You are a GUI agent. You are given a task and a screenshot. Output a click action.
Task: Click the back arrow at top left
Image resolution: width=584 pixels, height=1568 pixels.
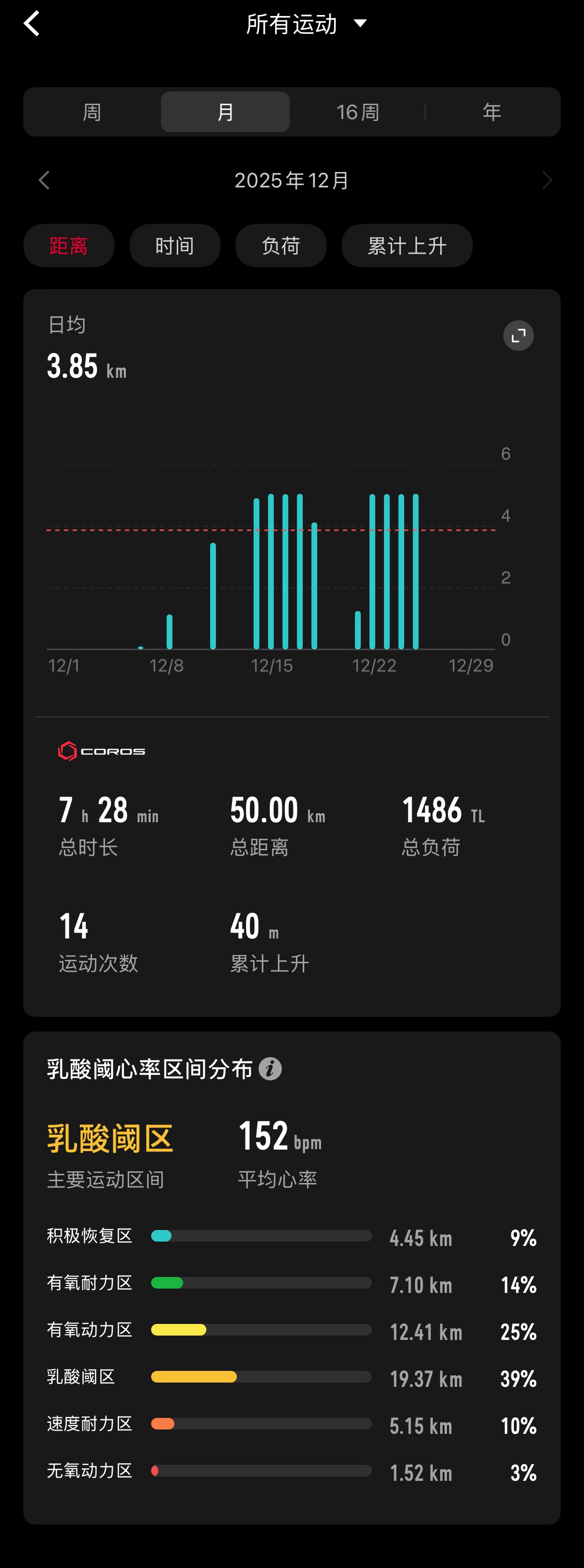click(31, 23)
